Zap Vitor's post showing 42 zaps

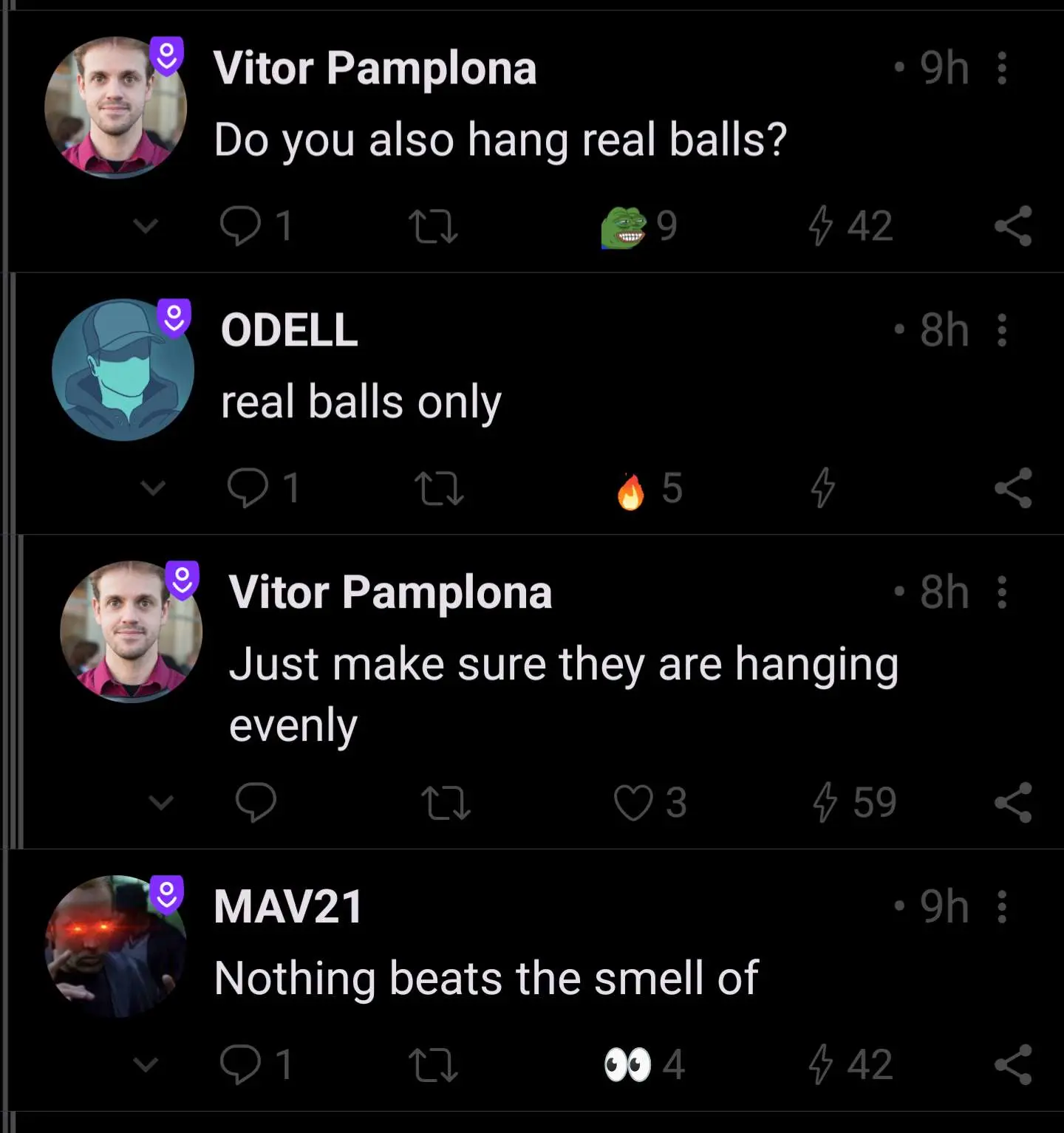click(x=821, y=225)
